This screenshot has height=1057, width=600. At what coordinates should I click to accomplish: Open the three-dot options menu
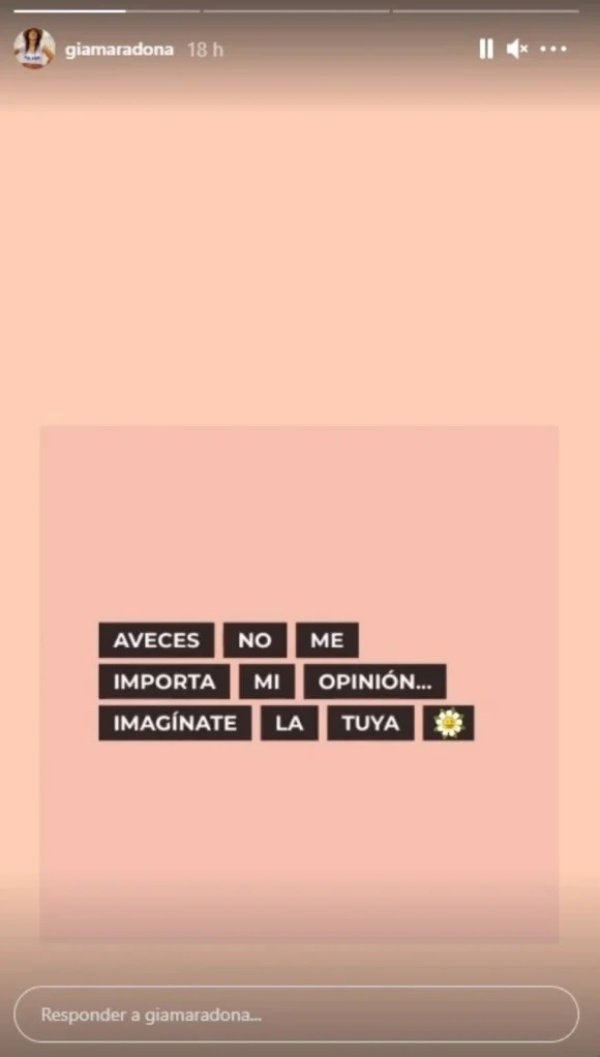pyautogui.click(x=553, y=49)
